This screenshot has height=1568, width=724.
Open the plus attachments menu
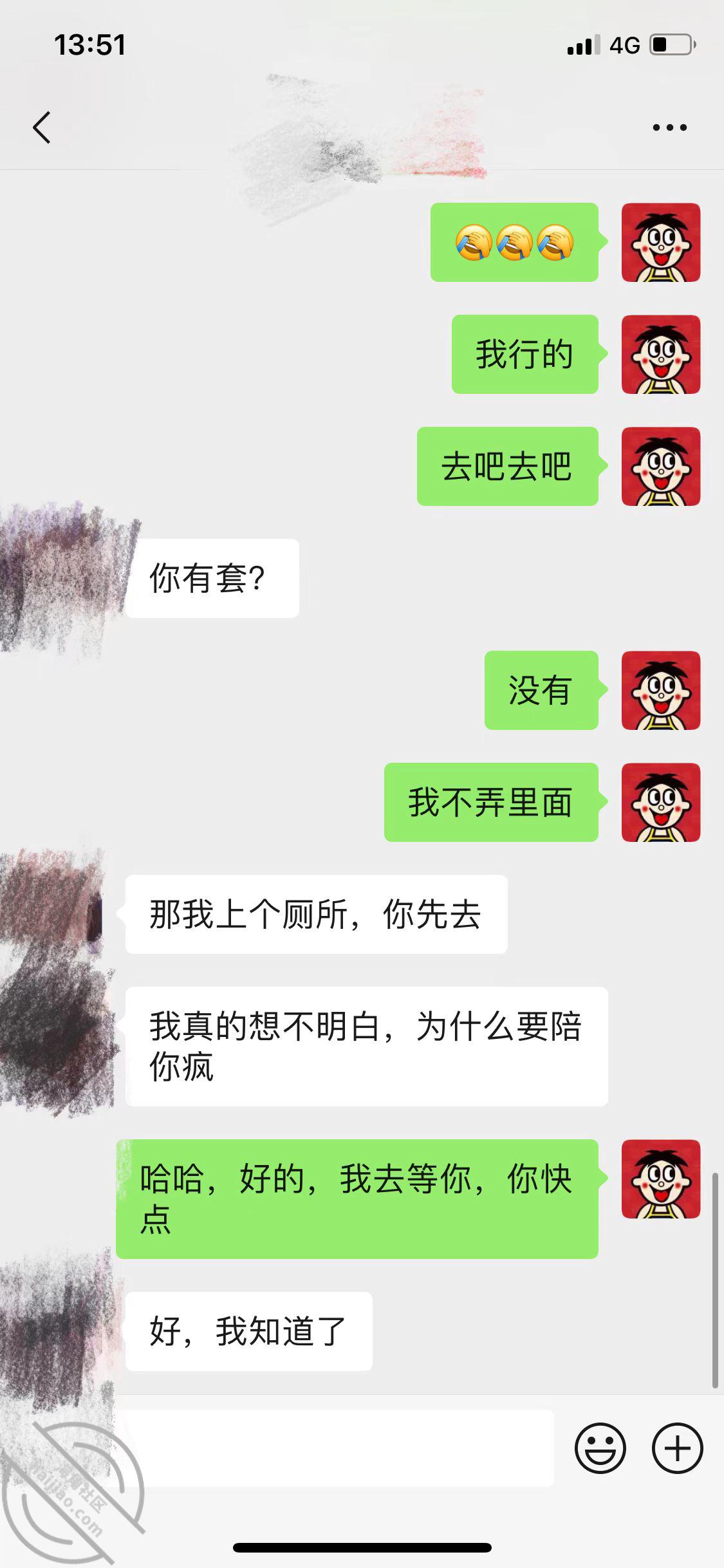[677, 1448]
